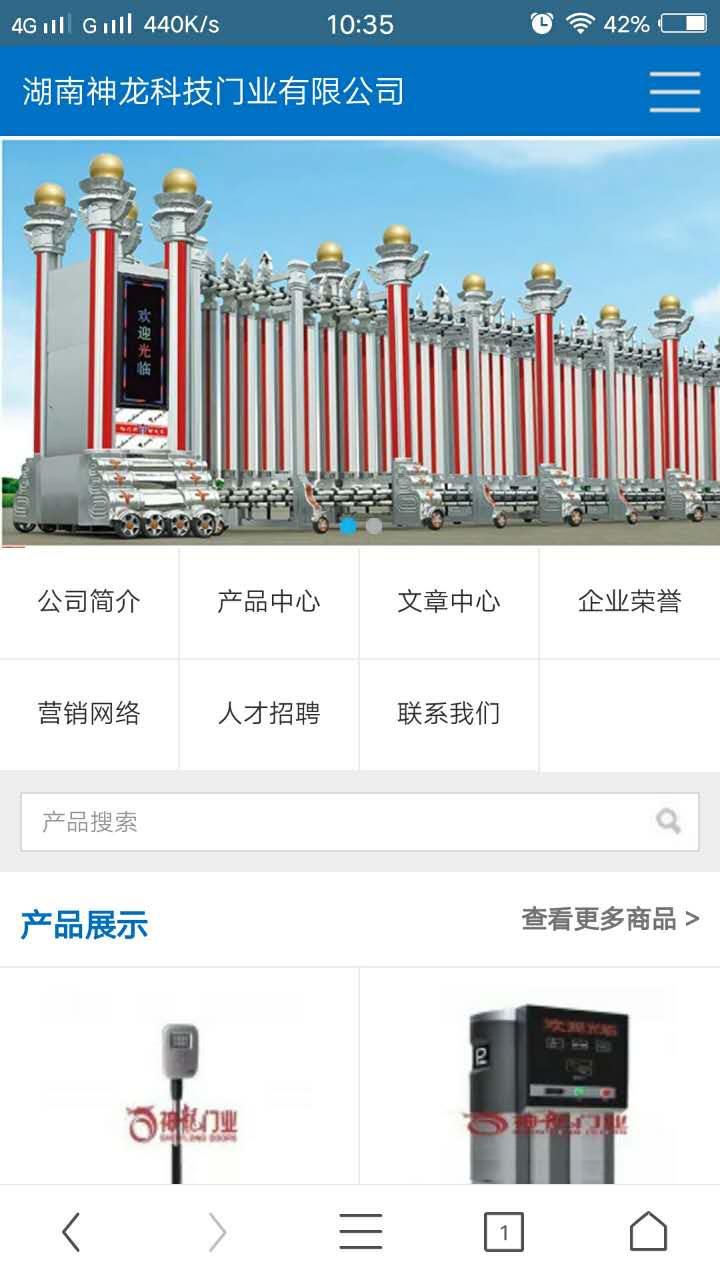720x1280 pixels.
Task: Open 人才招聘 page
Action: coord(269,714)
